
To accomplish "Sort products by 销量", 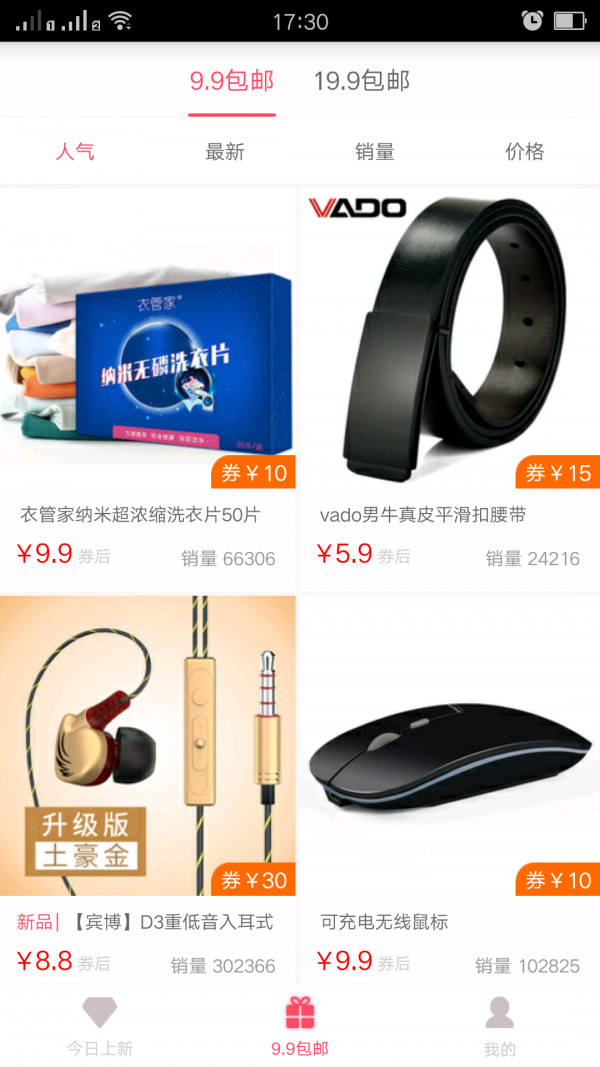I will pyautogui.click(x=375, y=151).
